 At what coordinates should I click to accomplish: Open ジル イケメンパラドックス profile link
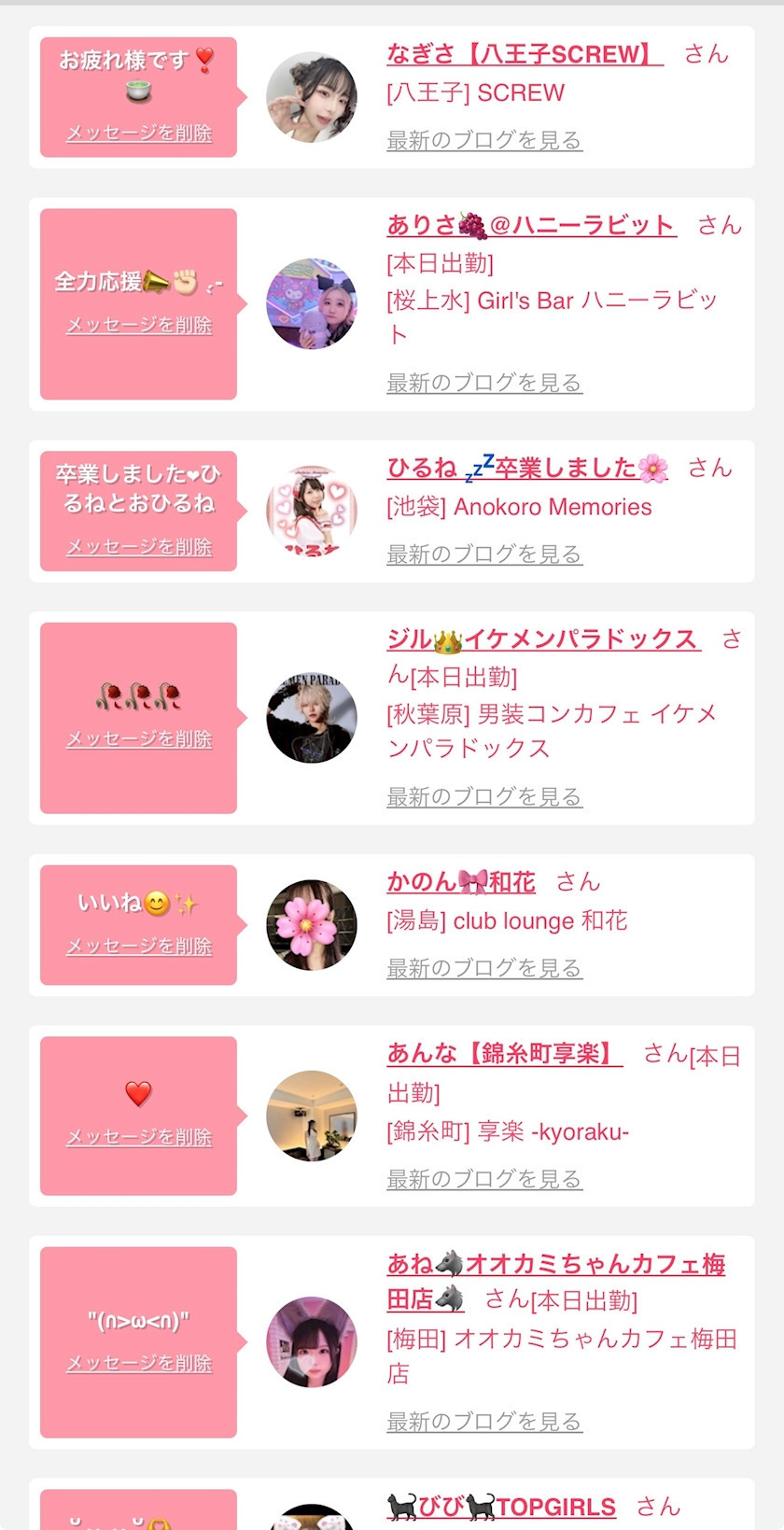point(543,639)
